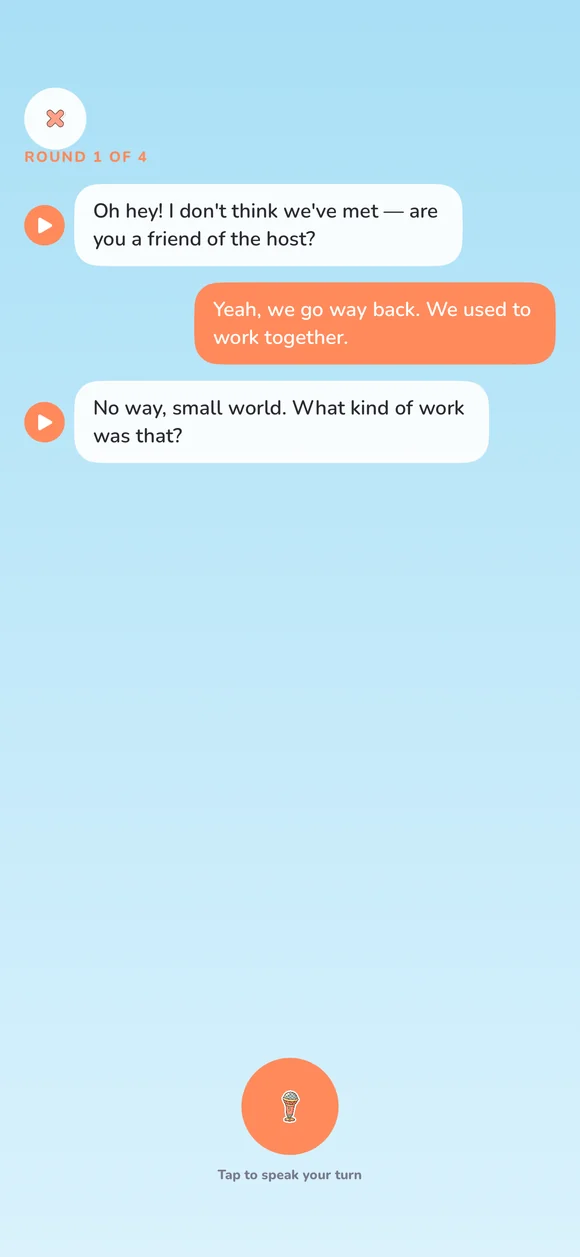The image size is (580, 1257).
Task: Close the conversation practice session
Action: click(55, 119)
